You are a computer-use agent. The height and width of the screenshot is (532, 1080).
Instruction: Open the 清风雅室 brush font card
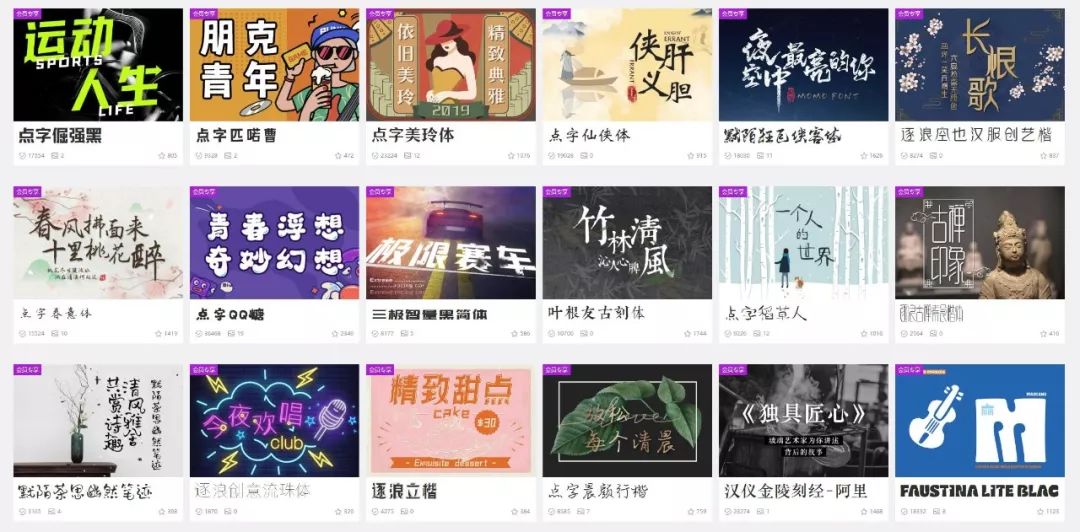click(98, 421)
